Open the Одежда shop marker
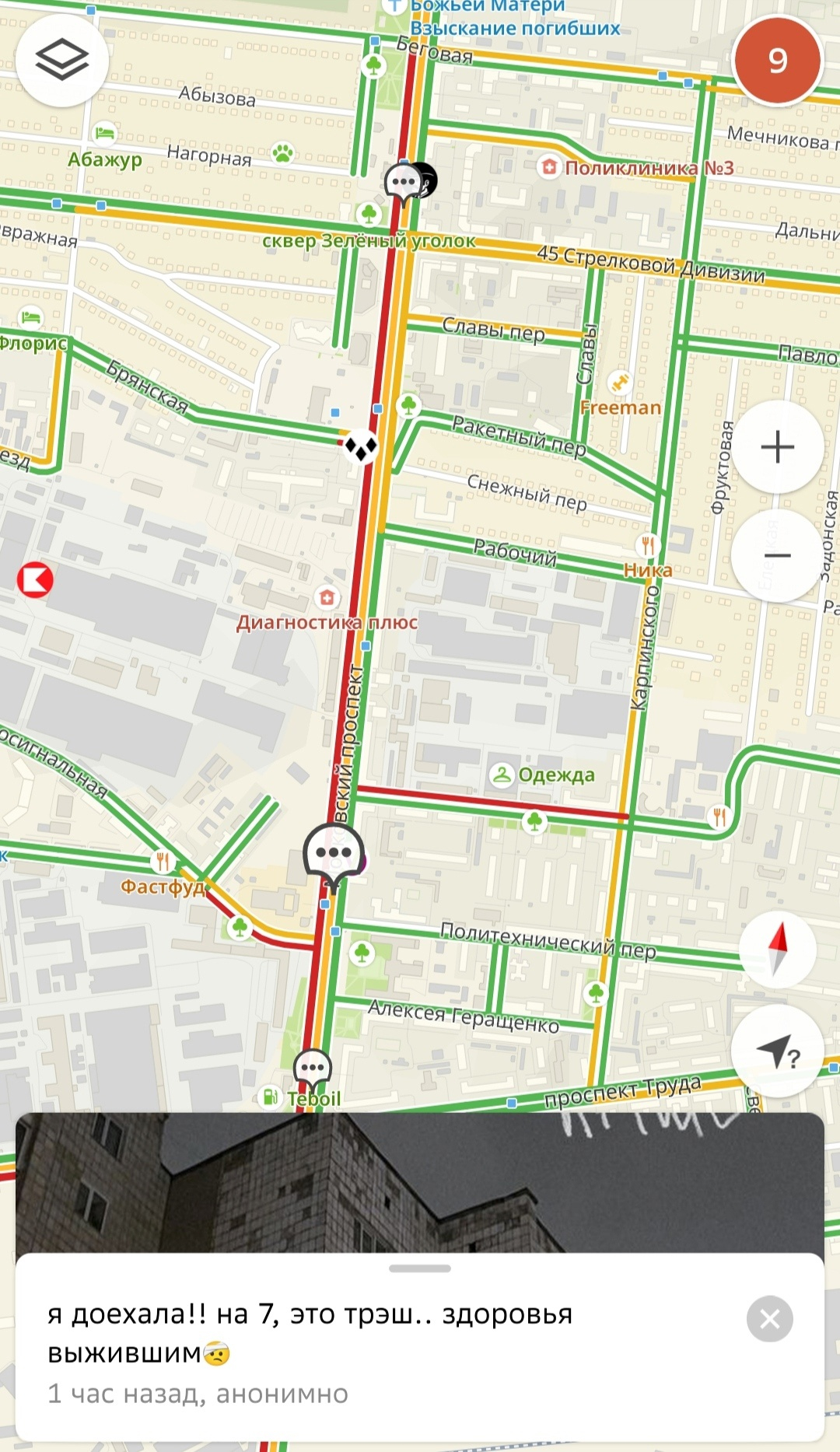This screenshot has width=840, height=1452. pos(502,775)
